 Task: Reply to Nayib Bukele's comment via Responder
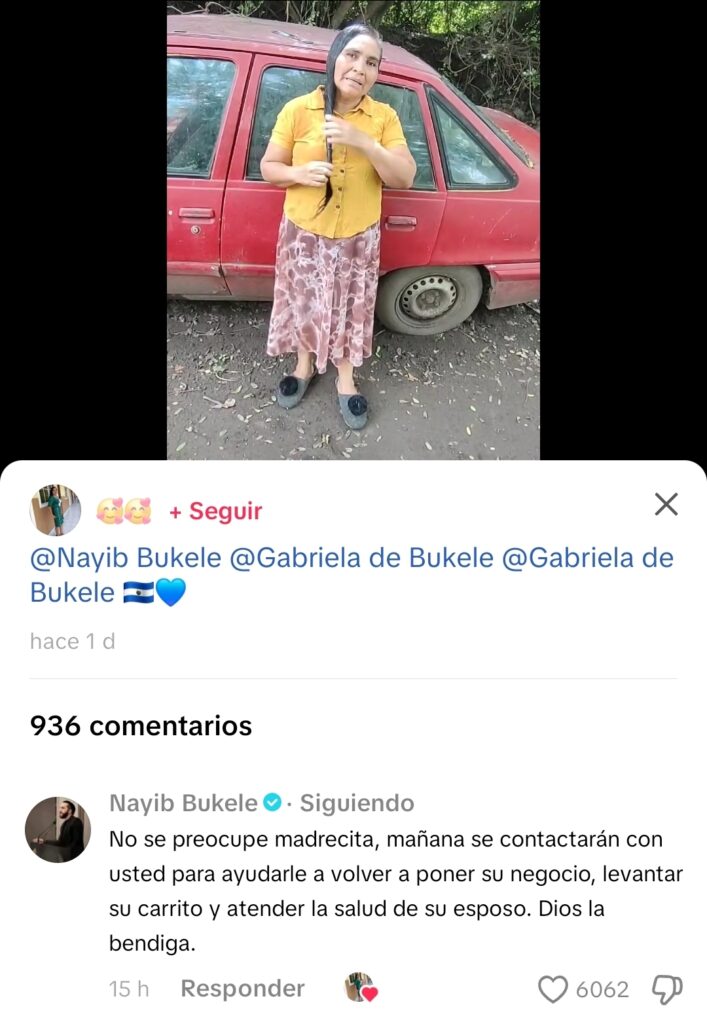242,989
